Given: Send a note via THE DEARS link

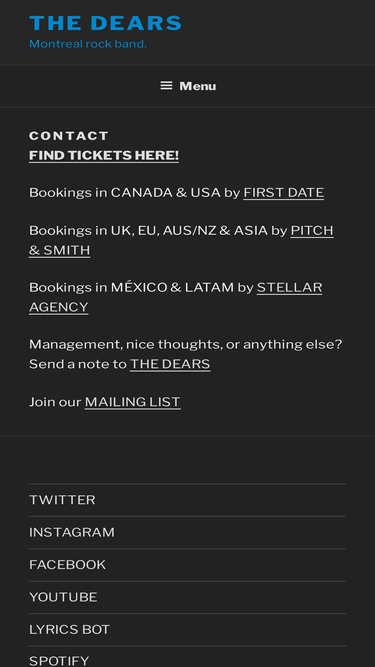Looking at the screenshot, I should click(x=170, y=364).
